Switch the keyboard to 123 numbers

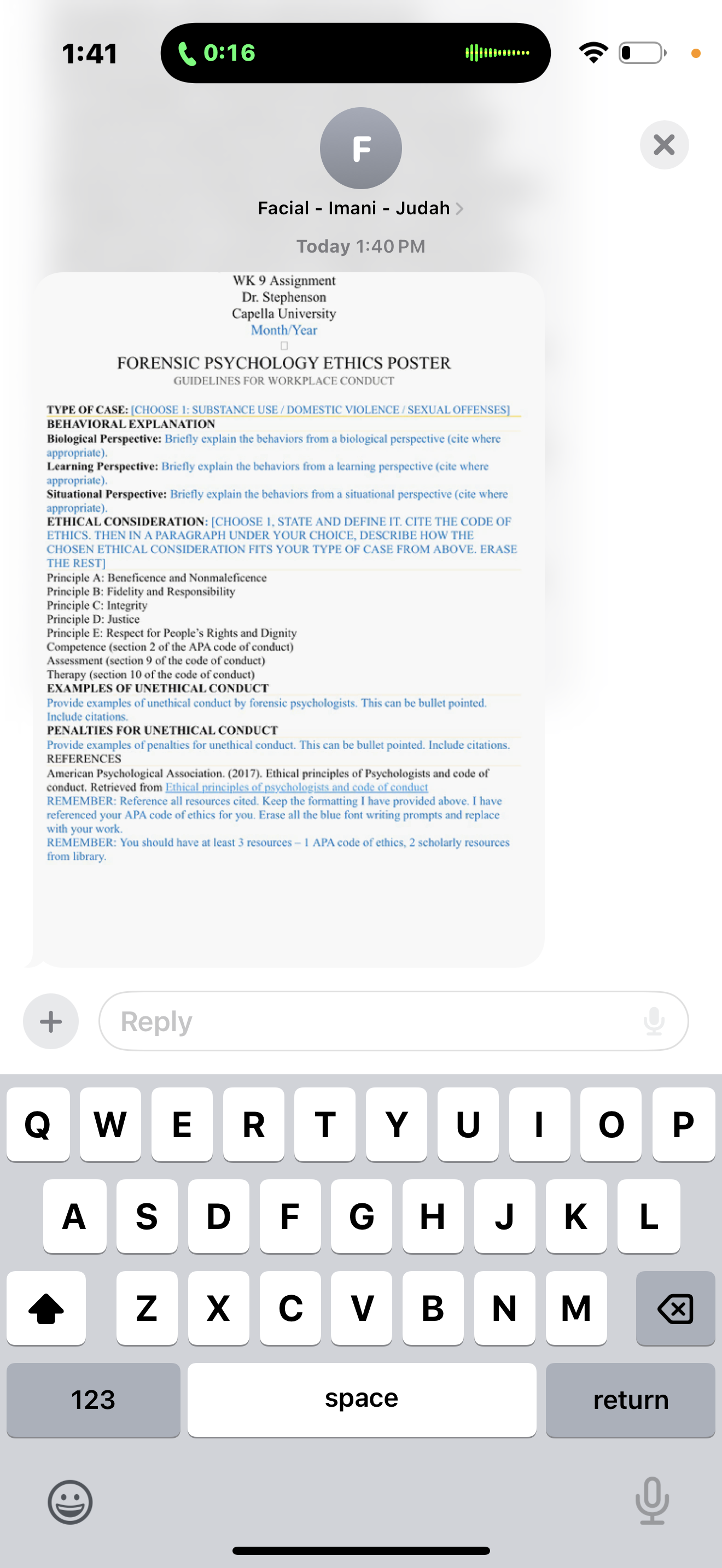click(x=93, y=1400)
